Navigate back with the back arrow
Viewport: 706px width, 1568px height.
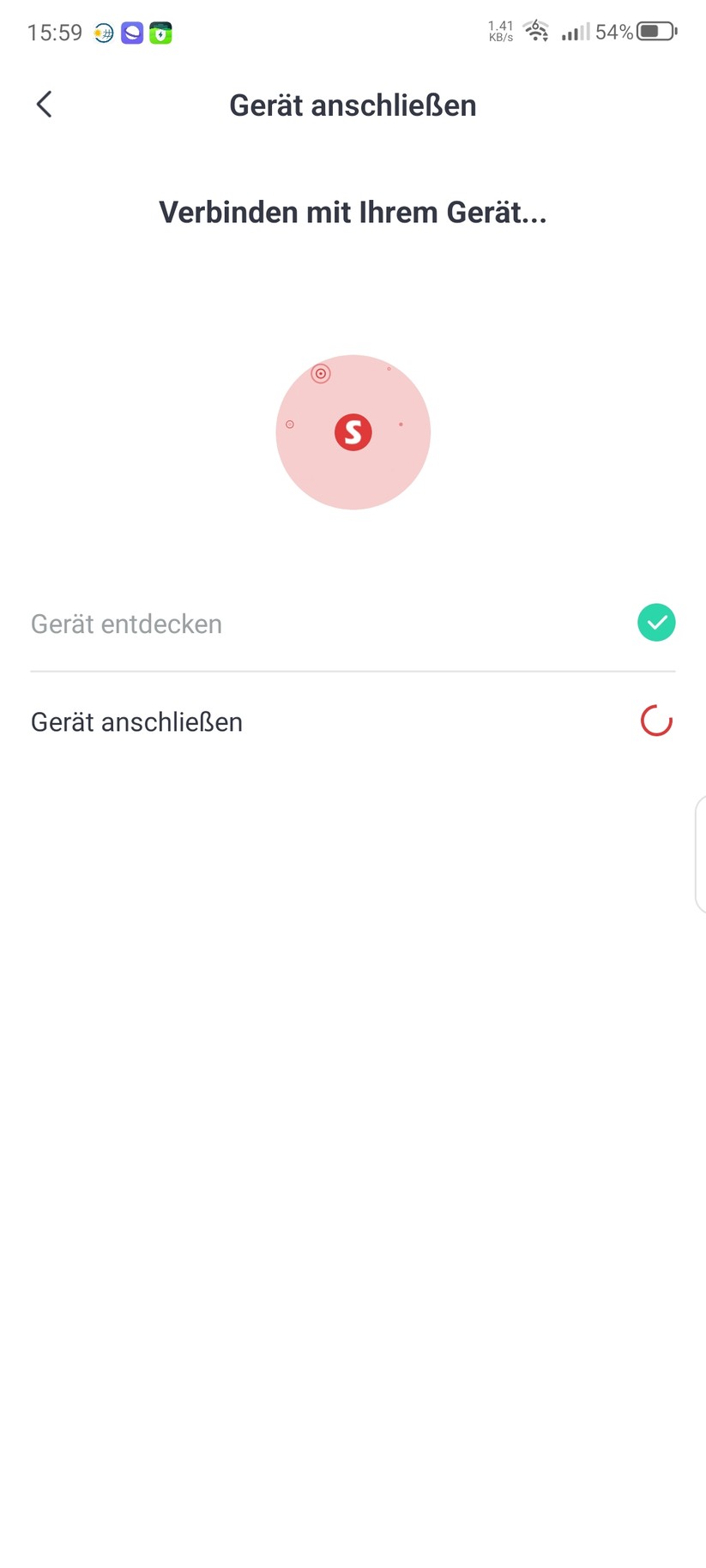(44, 104)
